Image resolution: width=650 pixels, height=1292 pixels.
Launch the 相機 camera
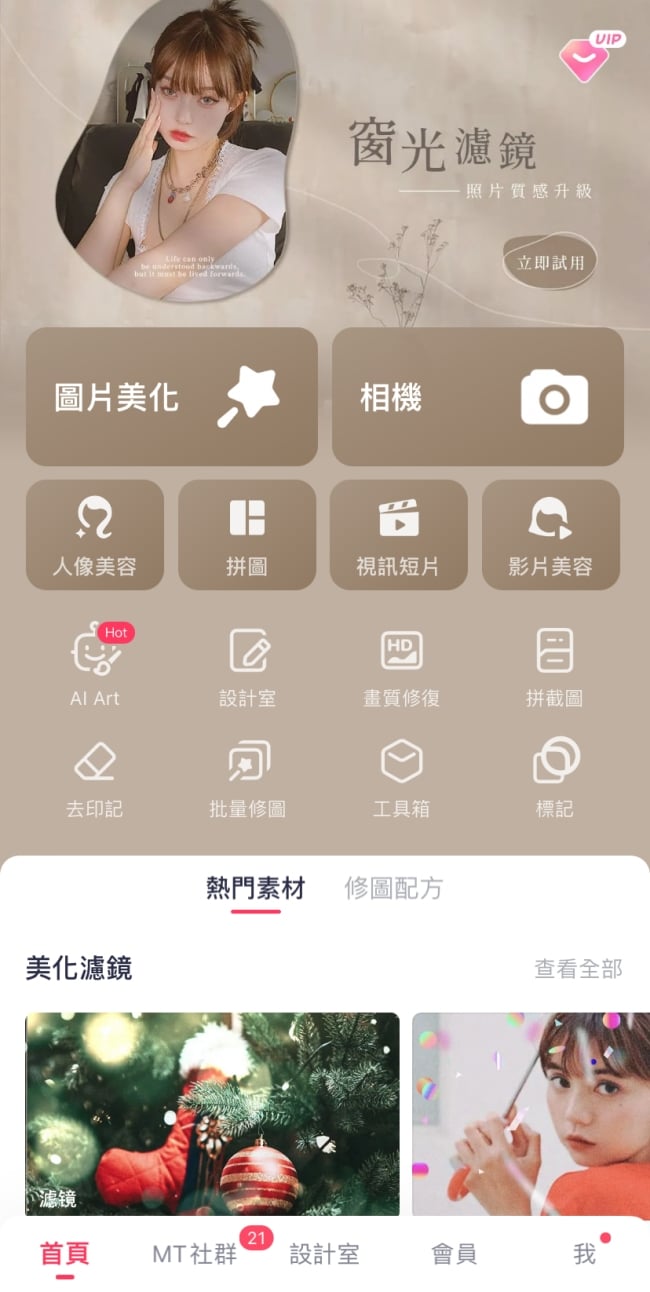click(x=477, y=397)
